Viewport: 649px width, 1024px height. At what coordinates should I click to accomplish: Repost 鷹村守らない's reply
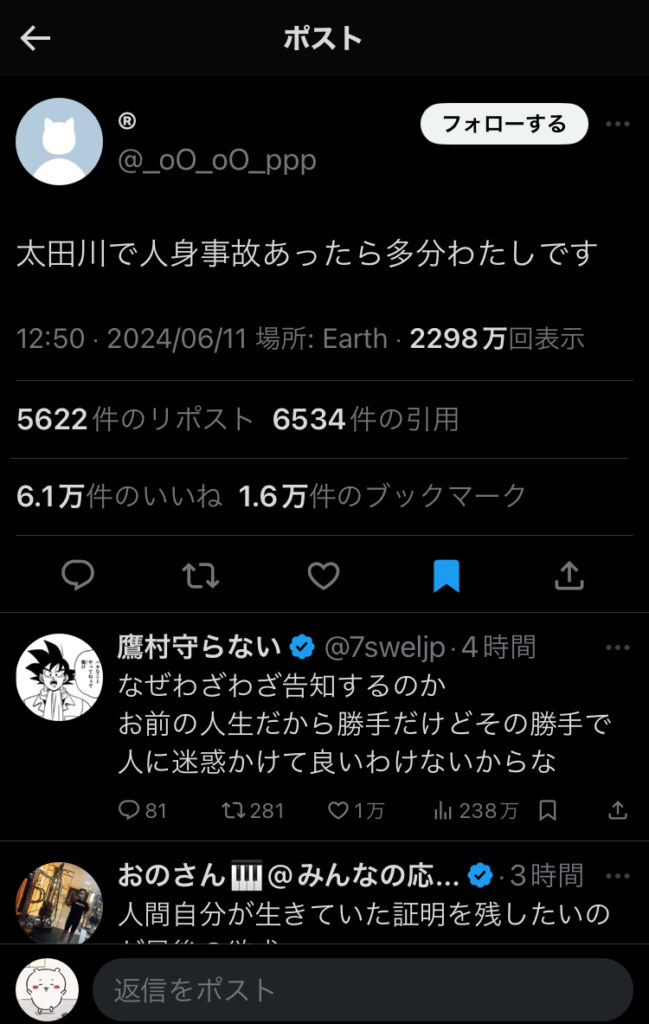click(x=253, y=810)
